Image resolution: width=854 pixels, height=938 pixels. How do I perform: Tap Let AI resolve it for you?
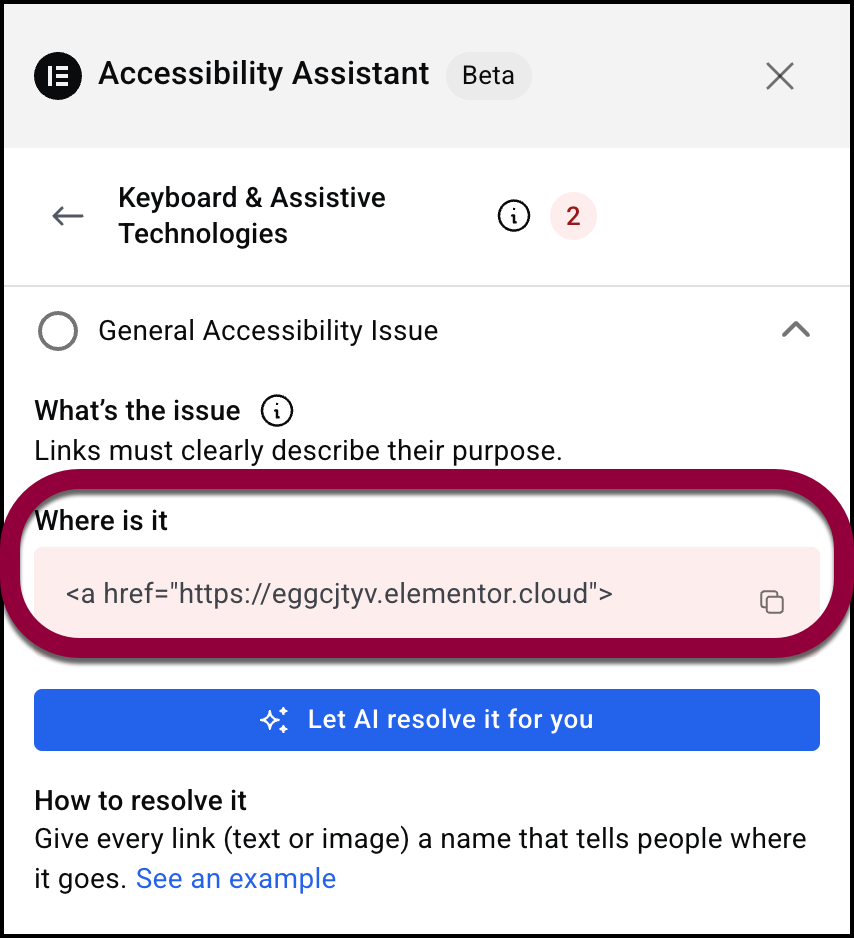427,720
